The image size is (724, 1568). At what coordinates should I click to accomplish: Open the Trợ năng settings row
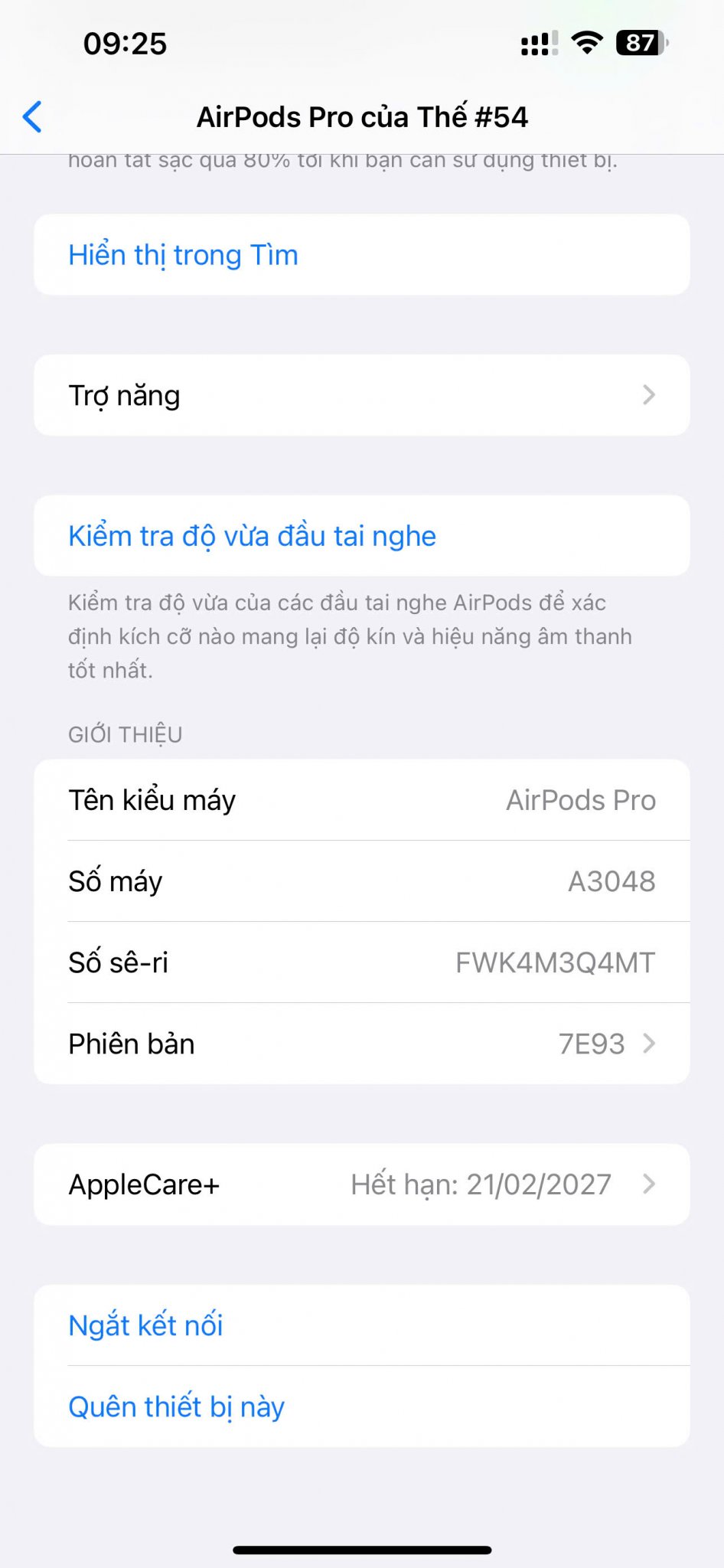tap(362, 396)
